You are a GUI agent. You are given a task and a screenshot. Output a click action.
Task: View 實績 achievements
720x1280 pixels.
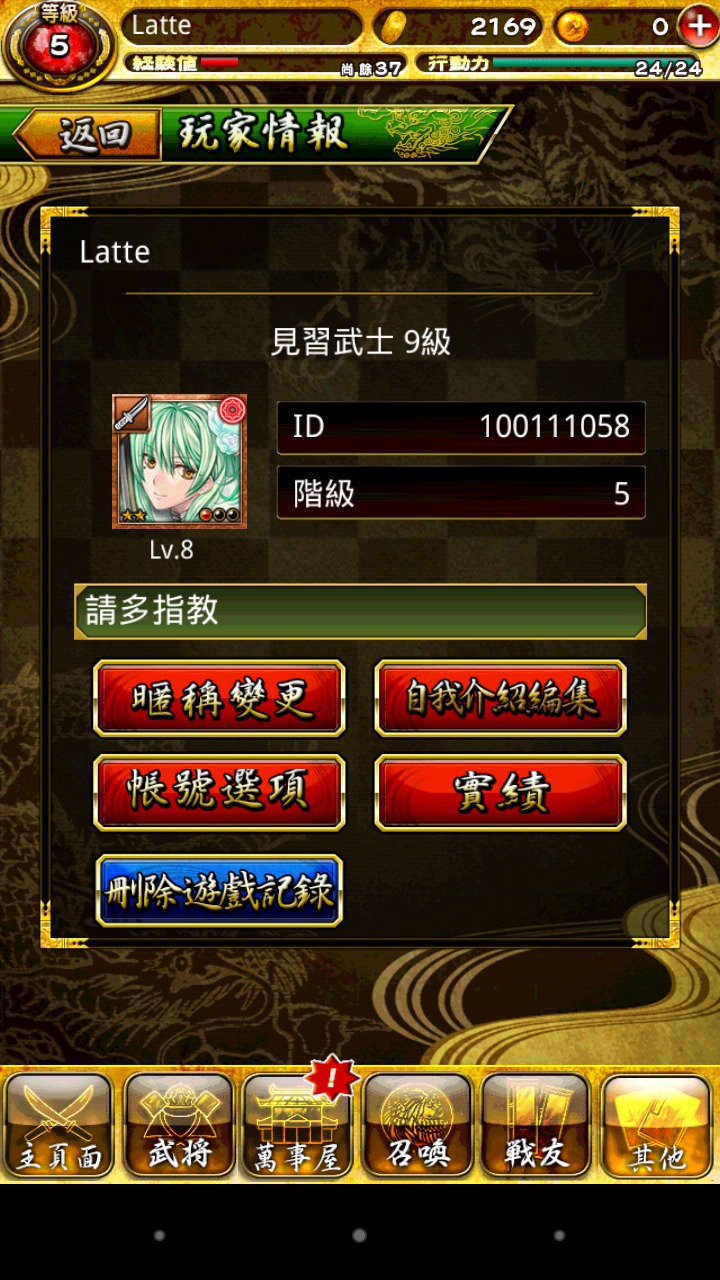coord(500,792)
